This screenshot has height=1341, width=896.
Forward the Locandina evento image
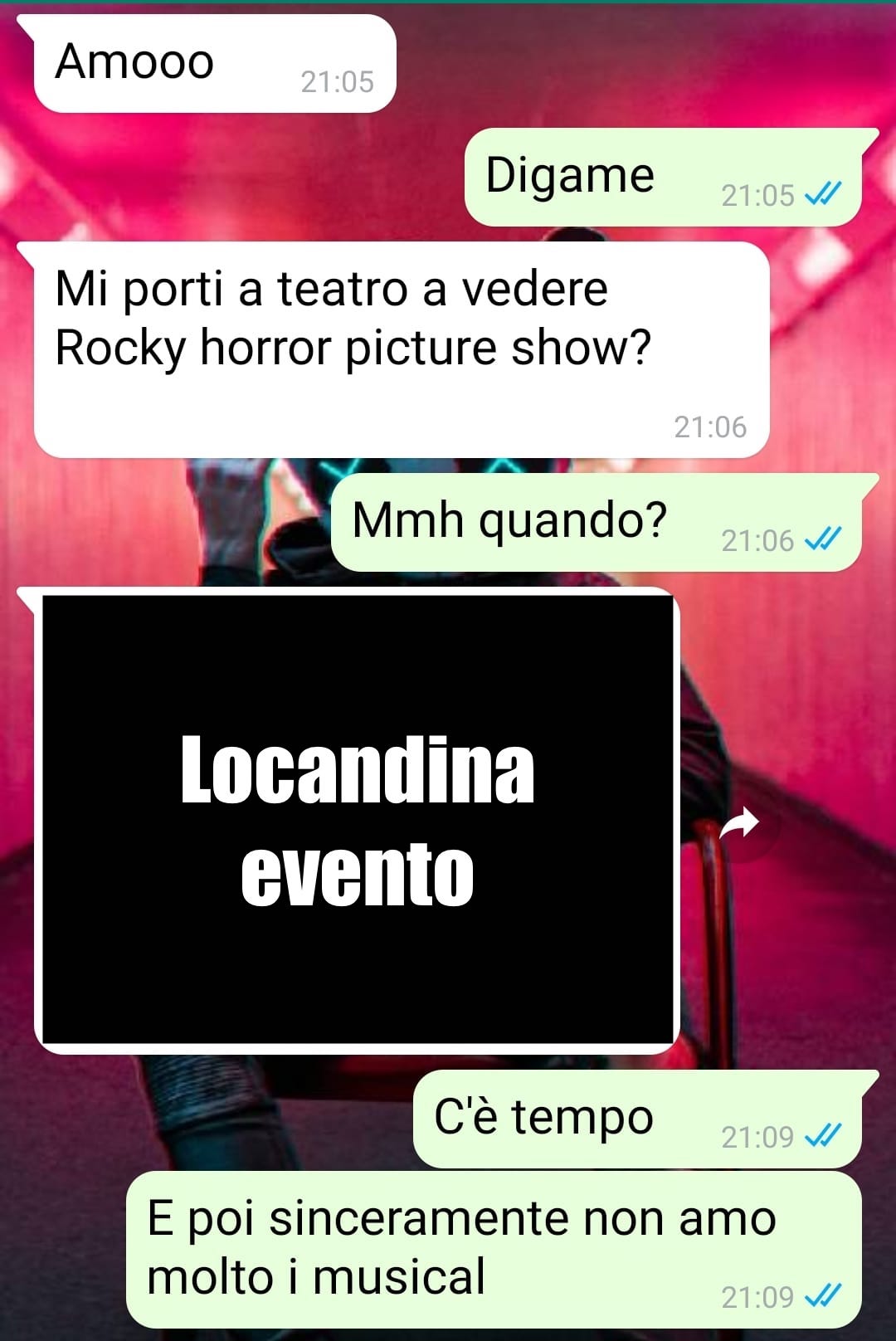click(x=740, y=824)
